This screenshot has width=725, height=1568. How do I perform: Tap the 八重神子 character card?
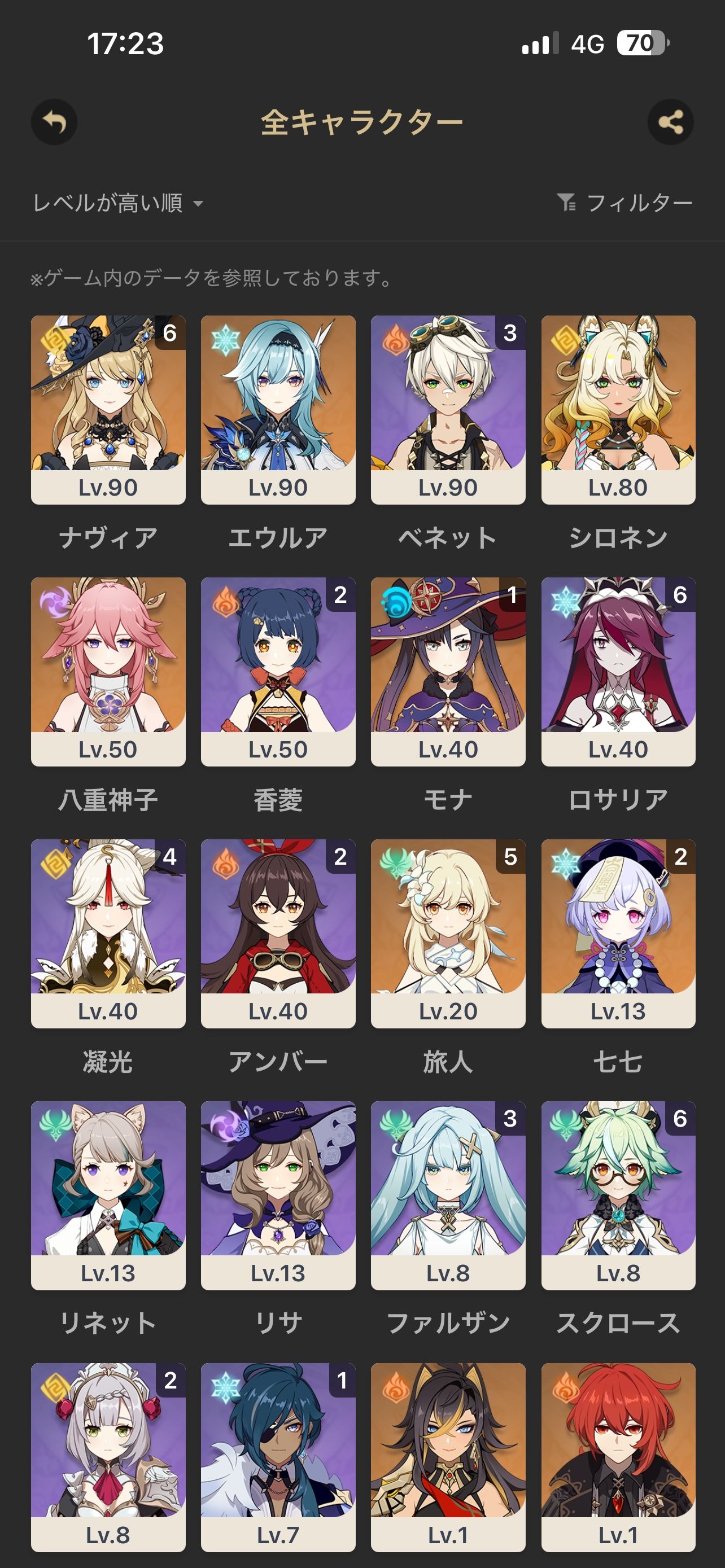click(108, 671)
